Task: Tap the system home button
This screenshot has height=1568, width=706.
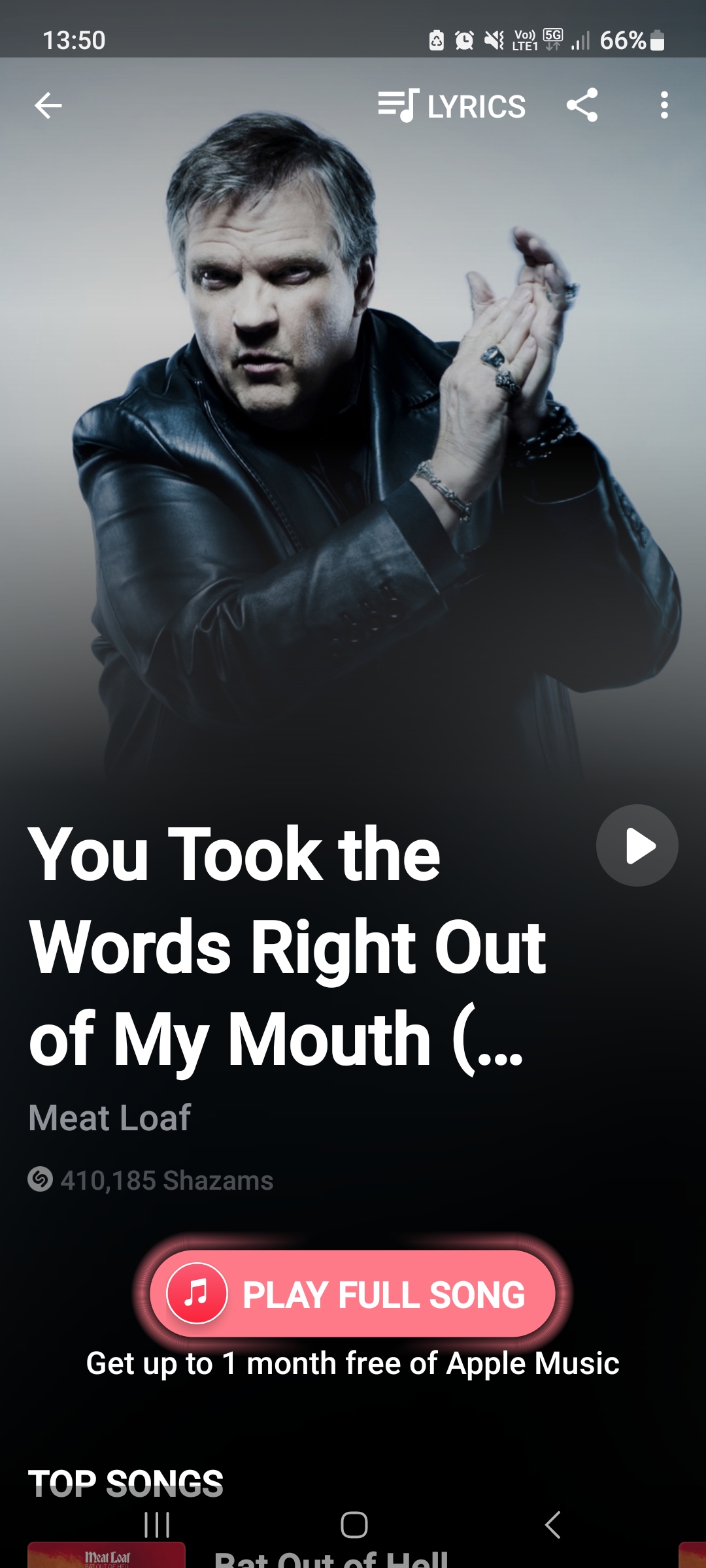Action: click(354, 1525)
